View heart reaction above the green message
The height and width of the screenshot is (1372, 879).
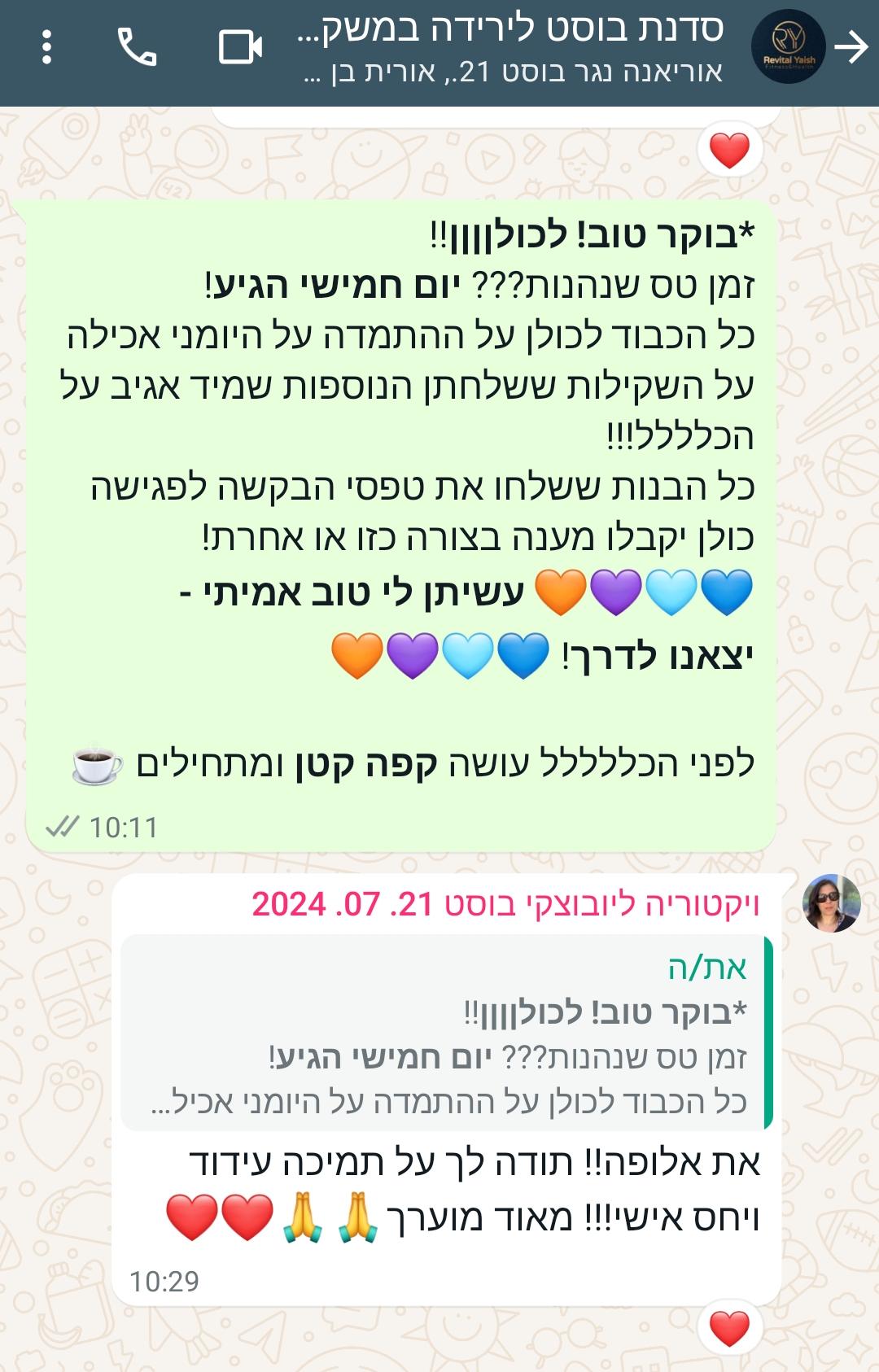point(729,151)
